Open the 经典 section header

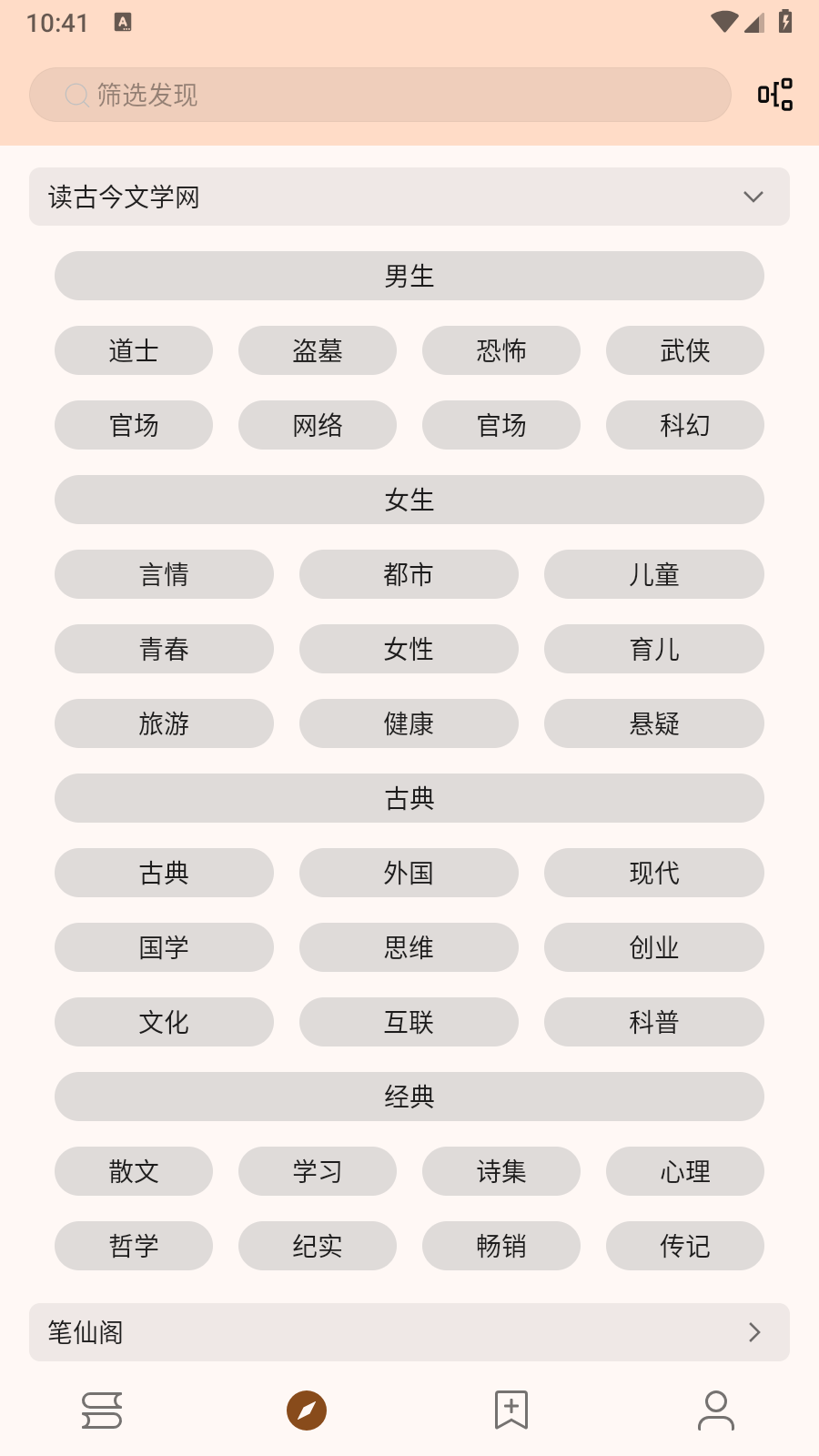point(409,1097)
